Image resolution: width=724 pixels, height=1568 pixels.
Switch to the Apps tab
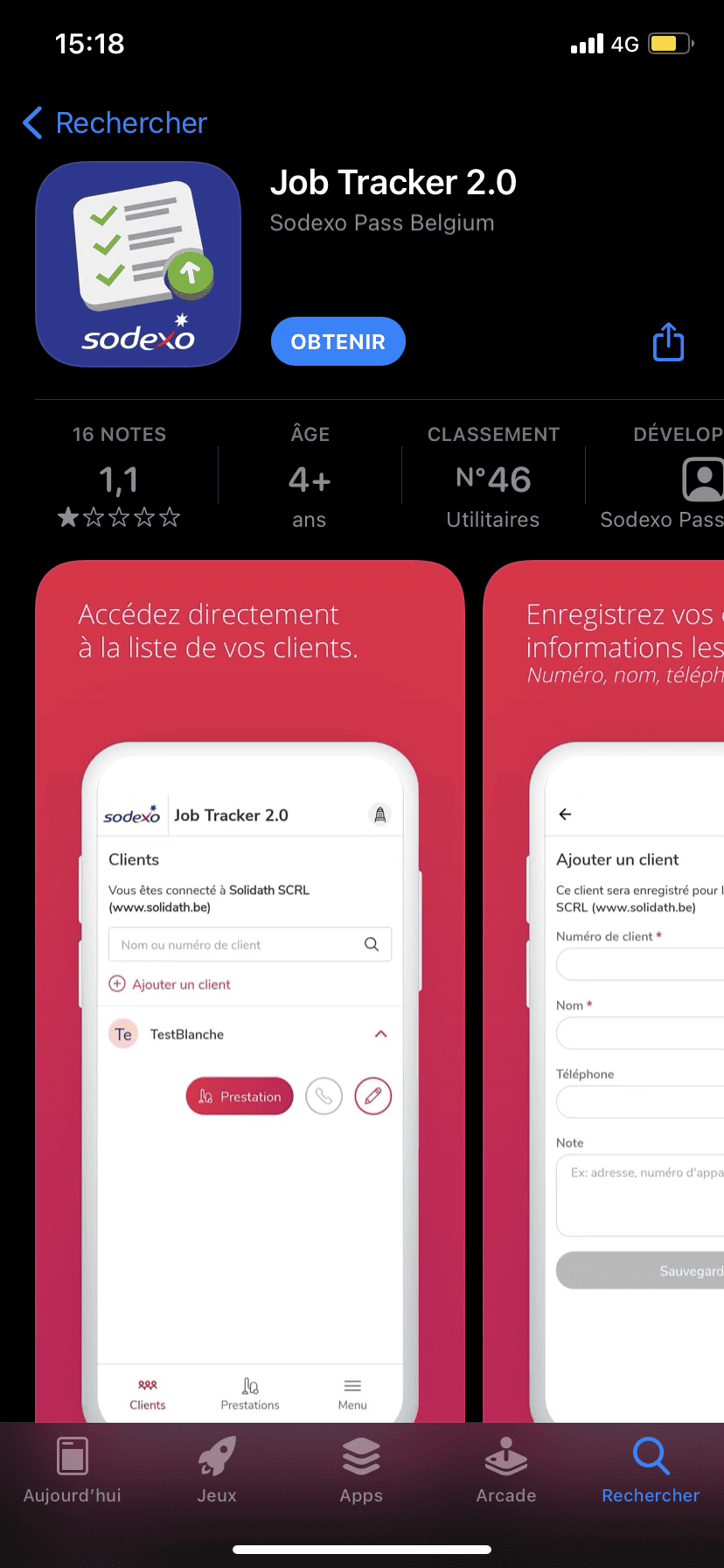(x=361, y=1470)
